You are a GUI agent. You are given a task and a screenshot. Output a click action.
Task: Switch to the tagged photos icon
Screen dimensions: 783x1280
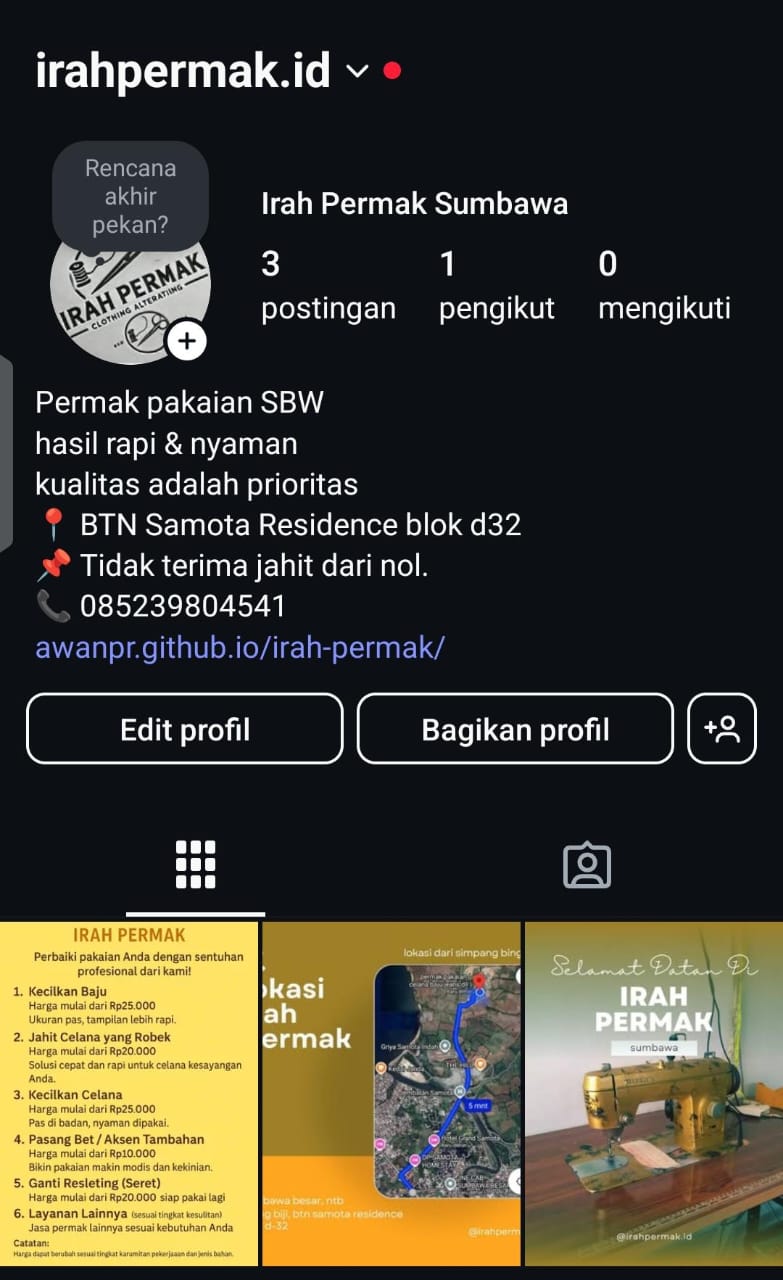(587, 862)
